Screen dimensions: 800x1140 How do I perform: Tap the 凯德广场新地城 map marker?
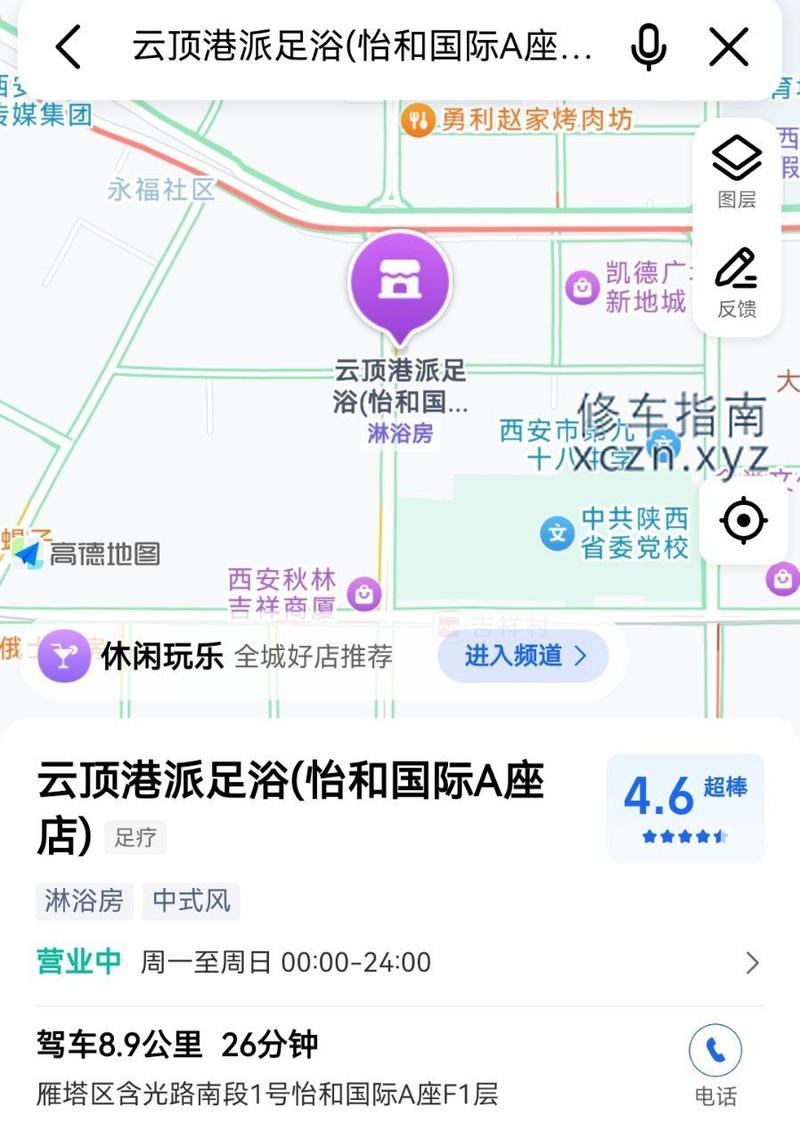(582, 288)
